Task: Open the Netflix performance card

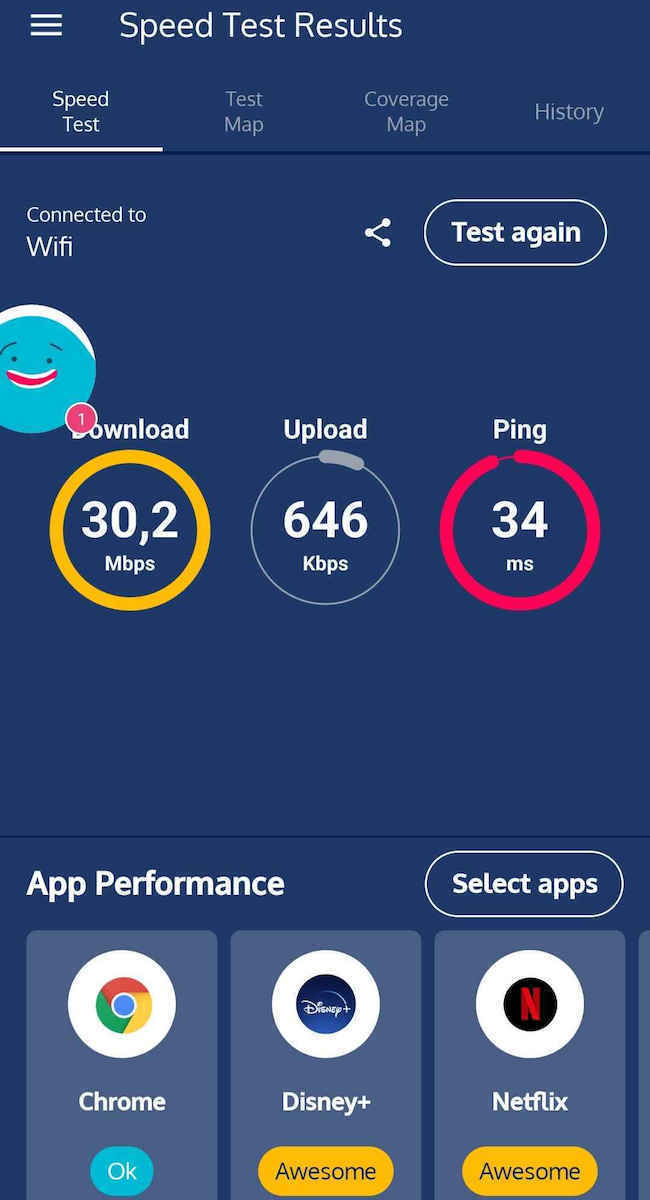Action: pyautogui.click(x=529, y=1060)
